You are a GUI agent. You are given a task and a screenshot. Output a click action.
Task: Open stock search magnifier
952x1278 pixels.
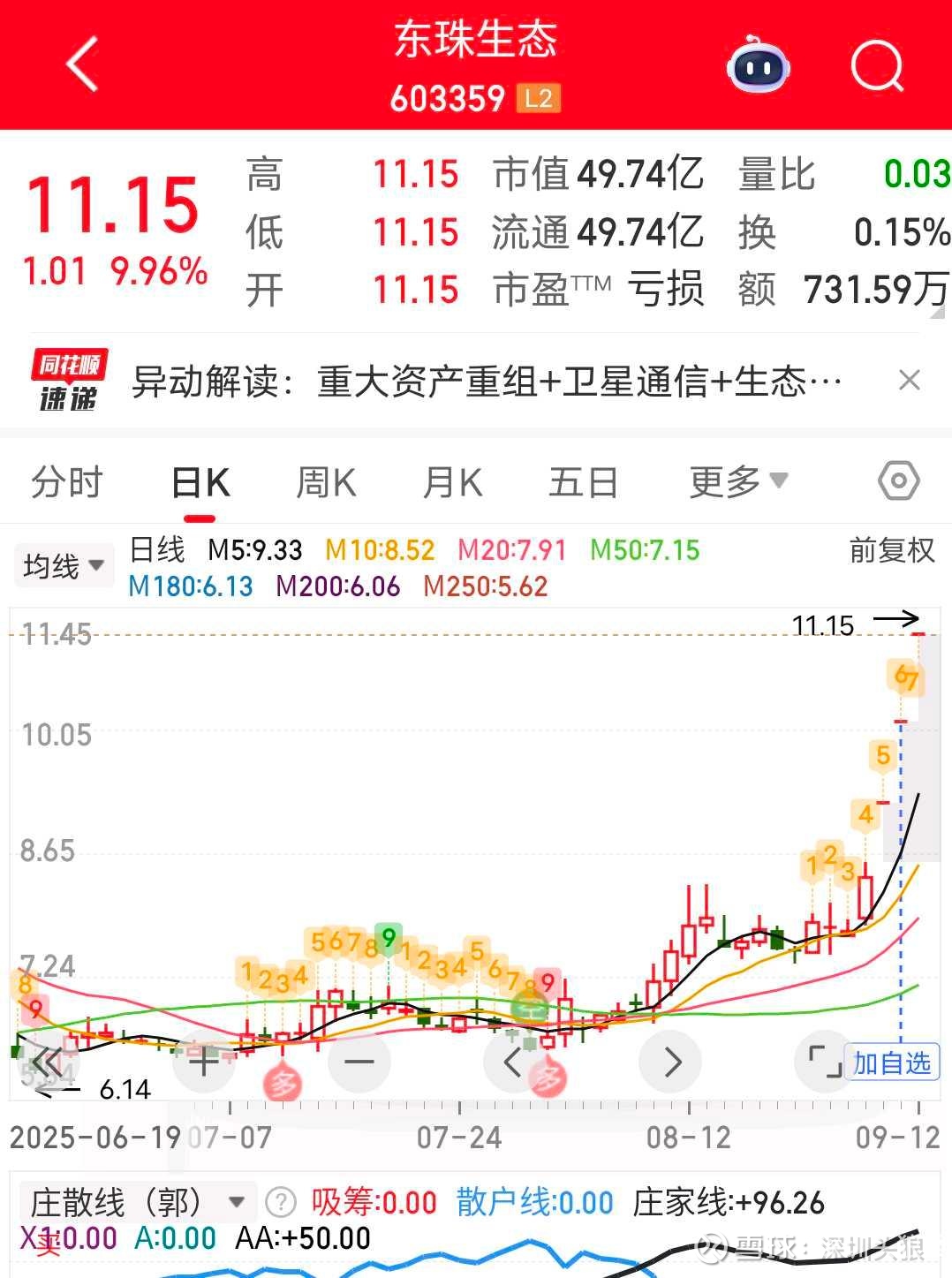pyautogui.click(x=877, y=64)
